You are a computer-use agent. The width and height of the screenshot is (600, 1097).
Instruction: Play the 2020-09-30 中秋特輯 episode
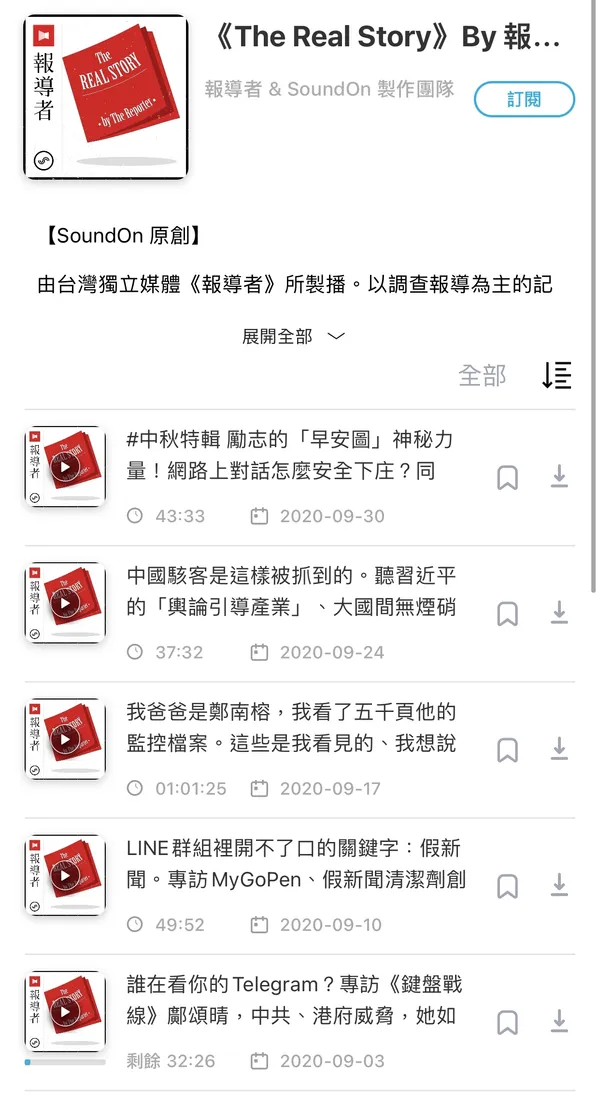tap(65, 467)
